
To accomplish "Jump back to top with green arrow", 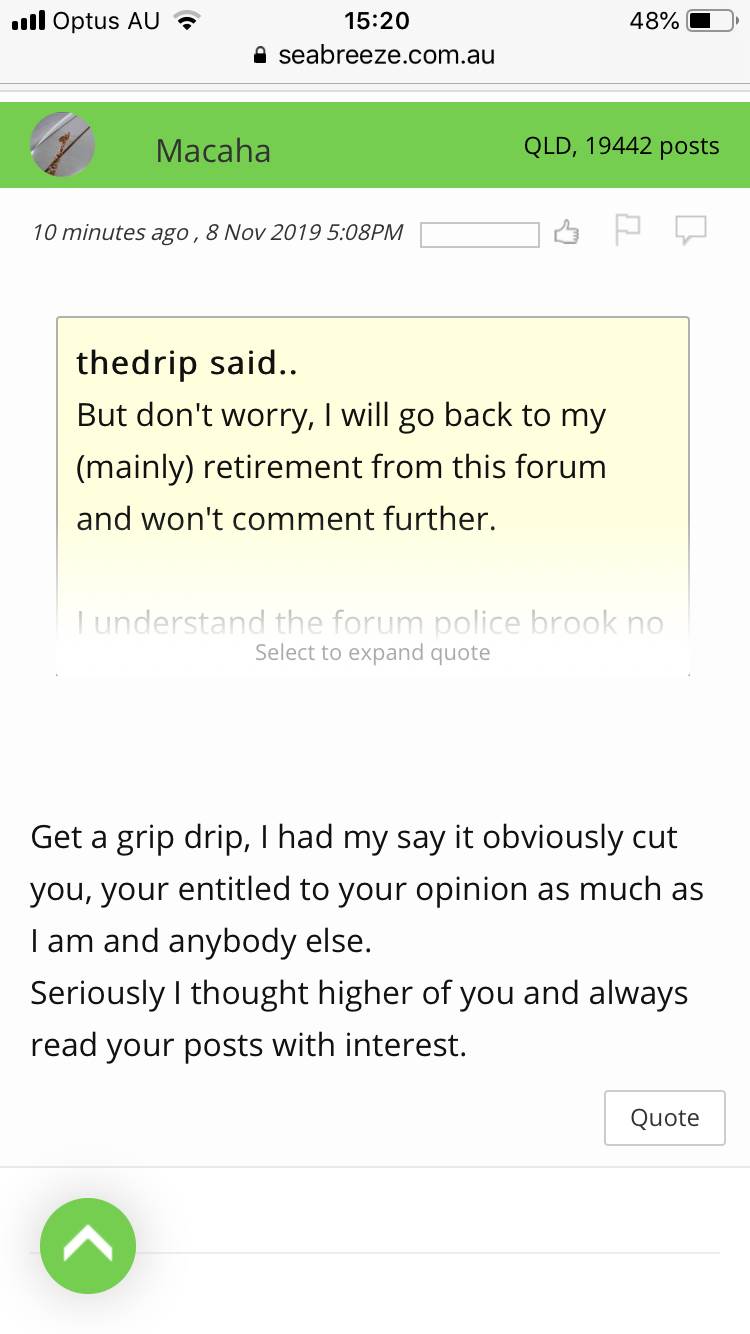I will point(88,1245).
